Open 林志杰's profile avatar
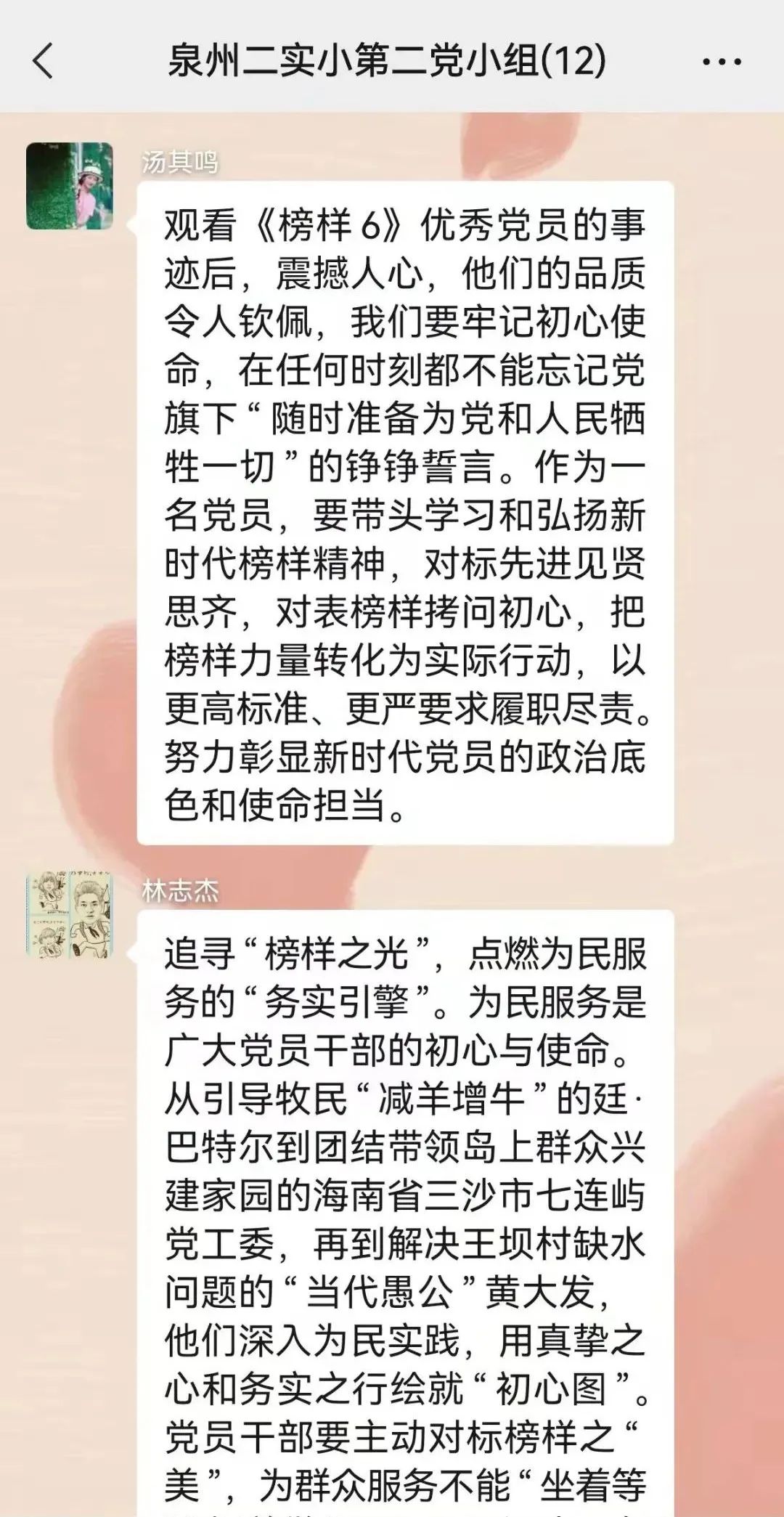 point(70,915)
